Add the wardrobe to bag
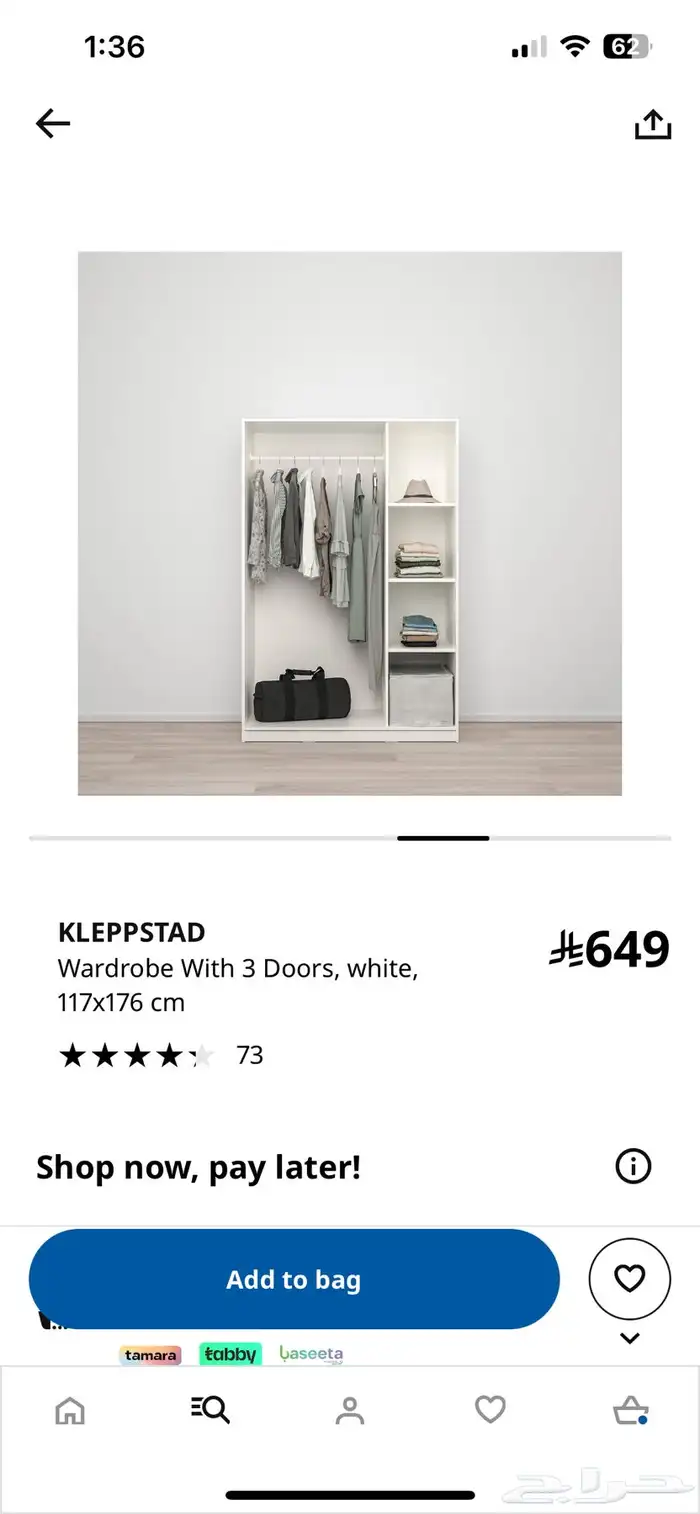700x1514 pixels. point(294,1279)
